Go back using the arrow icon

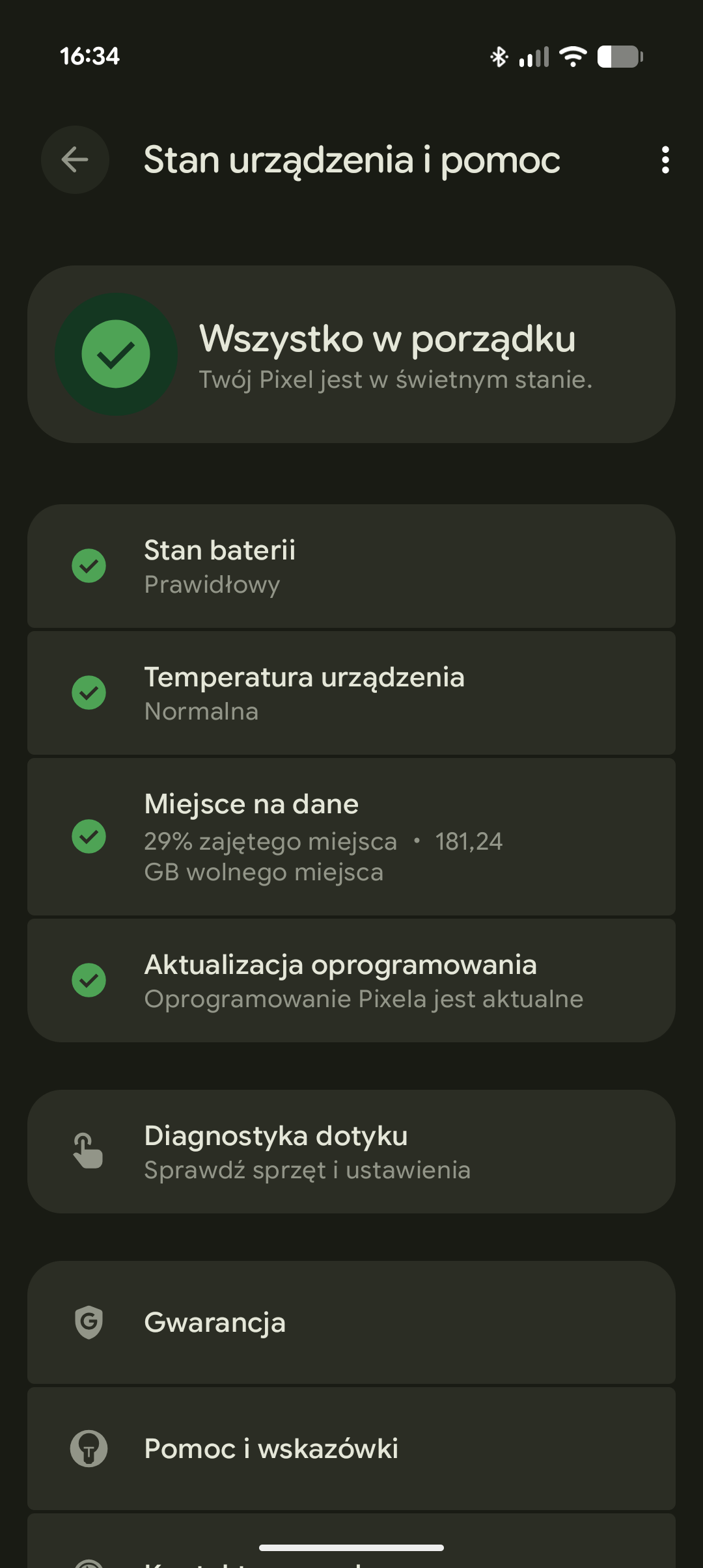[x=75, y=159]
